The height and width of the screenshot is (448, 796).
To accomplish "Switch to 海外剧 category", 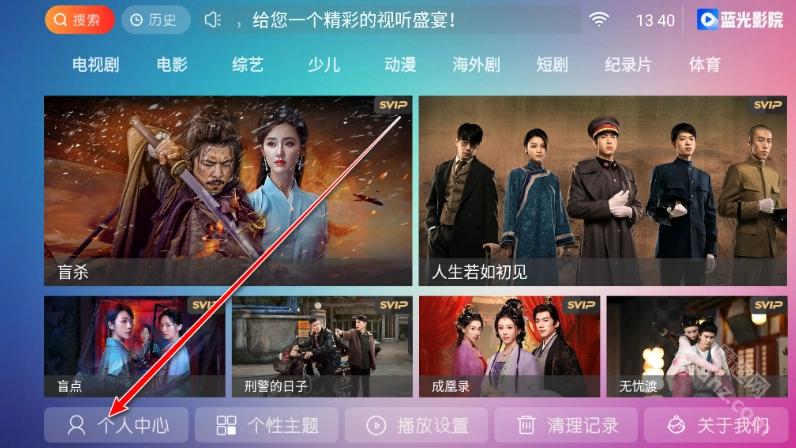I will (476, 65).
